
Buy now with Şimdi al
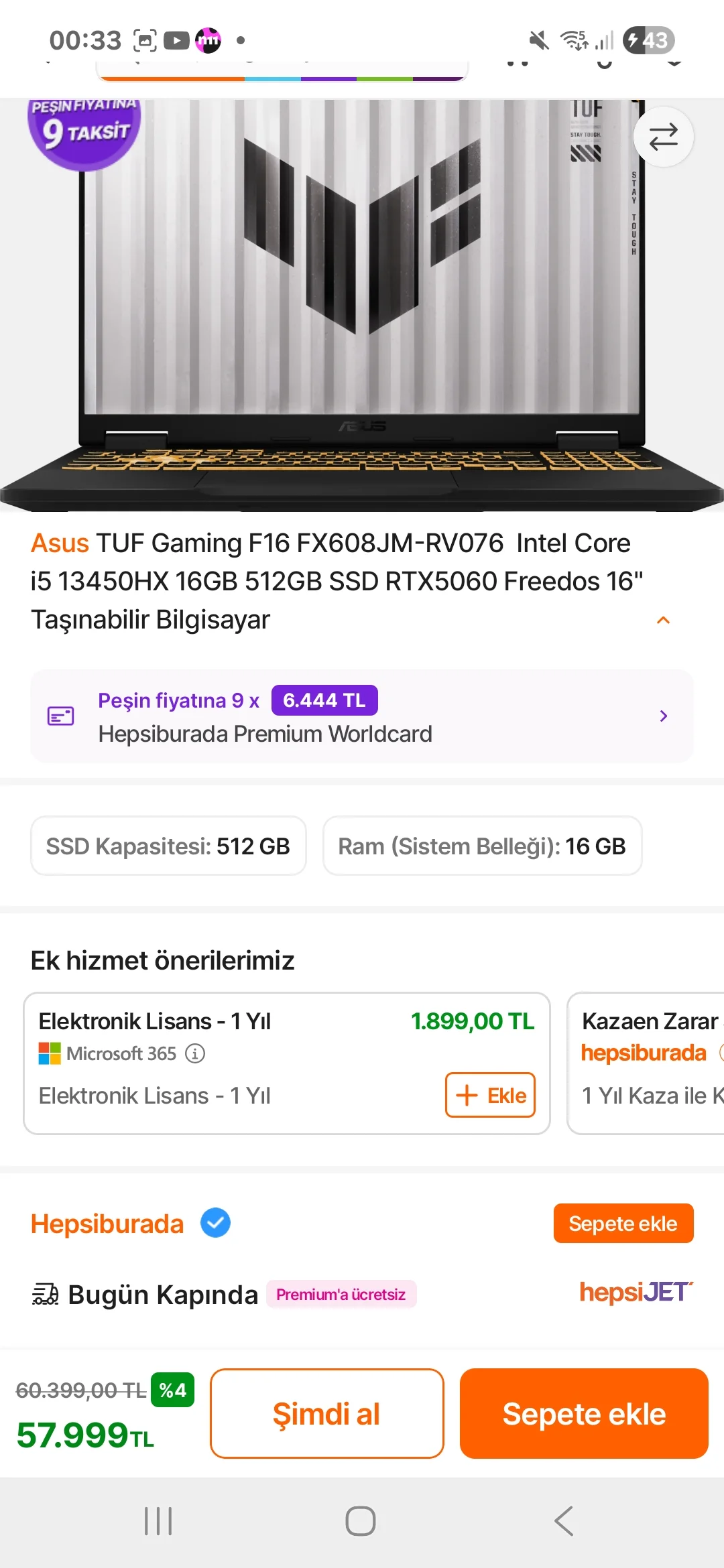[x=326, y=1413]
